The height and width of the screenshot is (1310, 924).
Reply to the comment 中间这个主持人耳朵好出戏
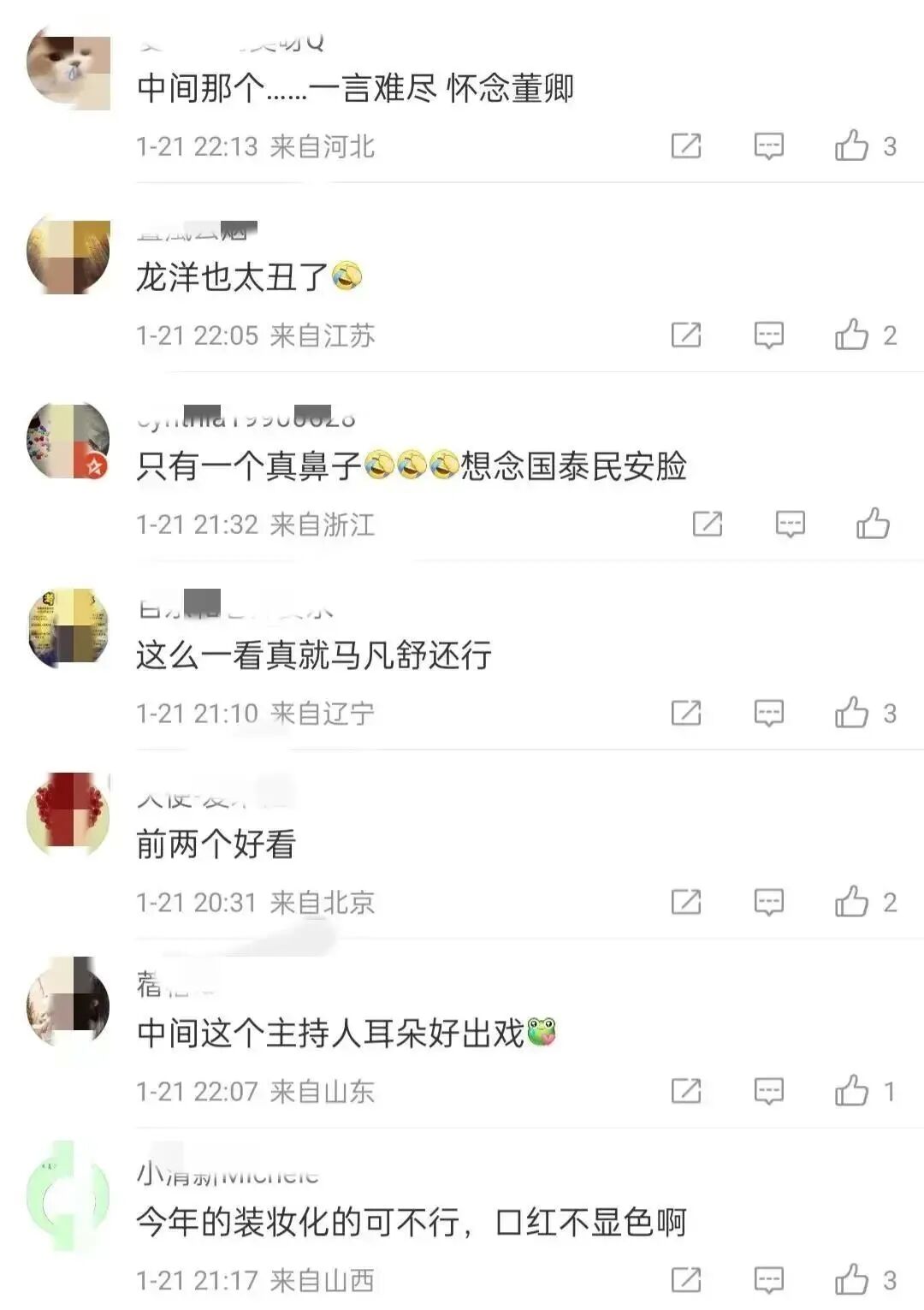768,1091
